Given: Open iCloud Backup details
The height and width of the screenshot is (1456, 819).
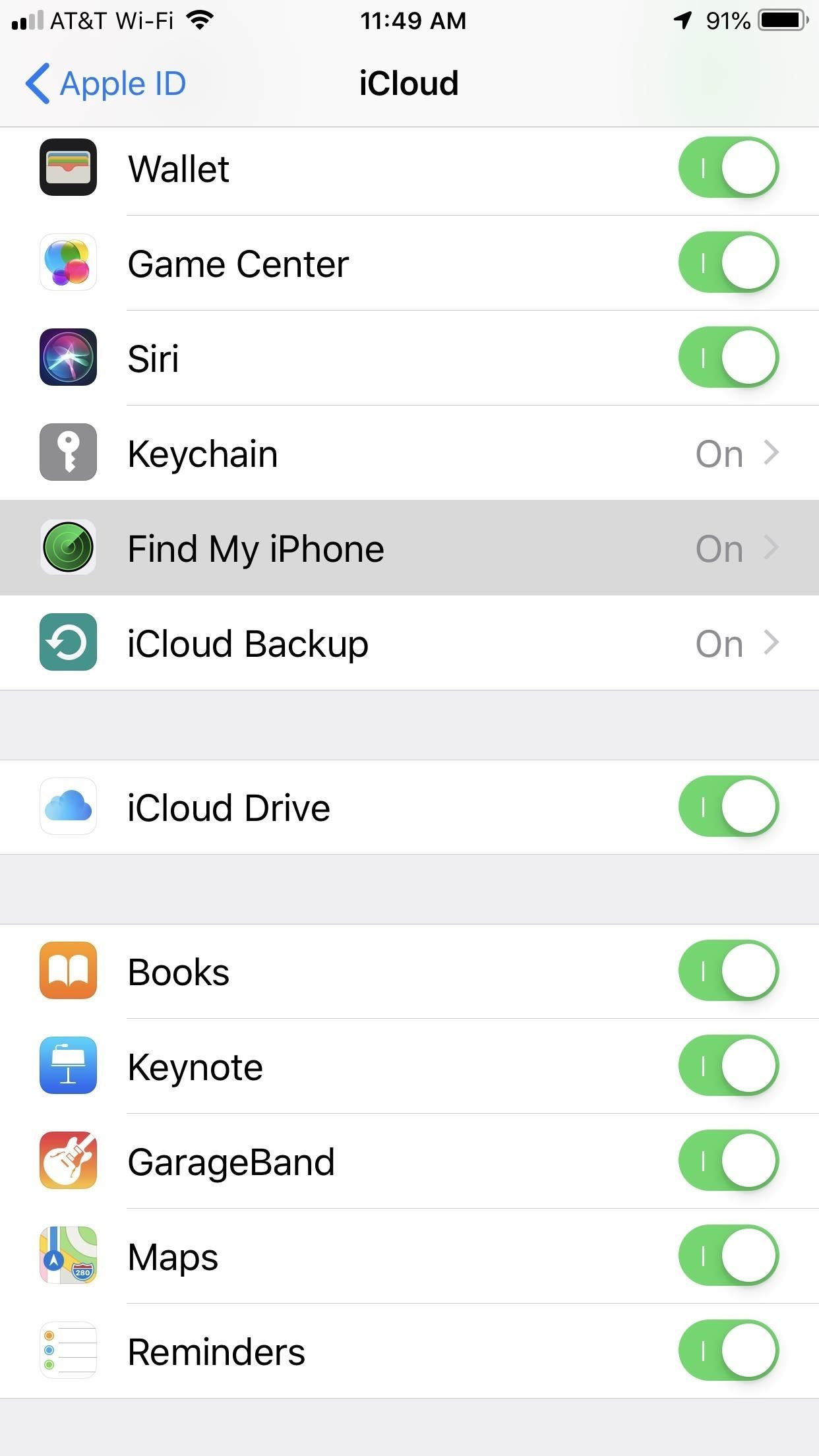Looking at the screenshot, I should pos(772,643).
